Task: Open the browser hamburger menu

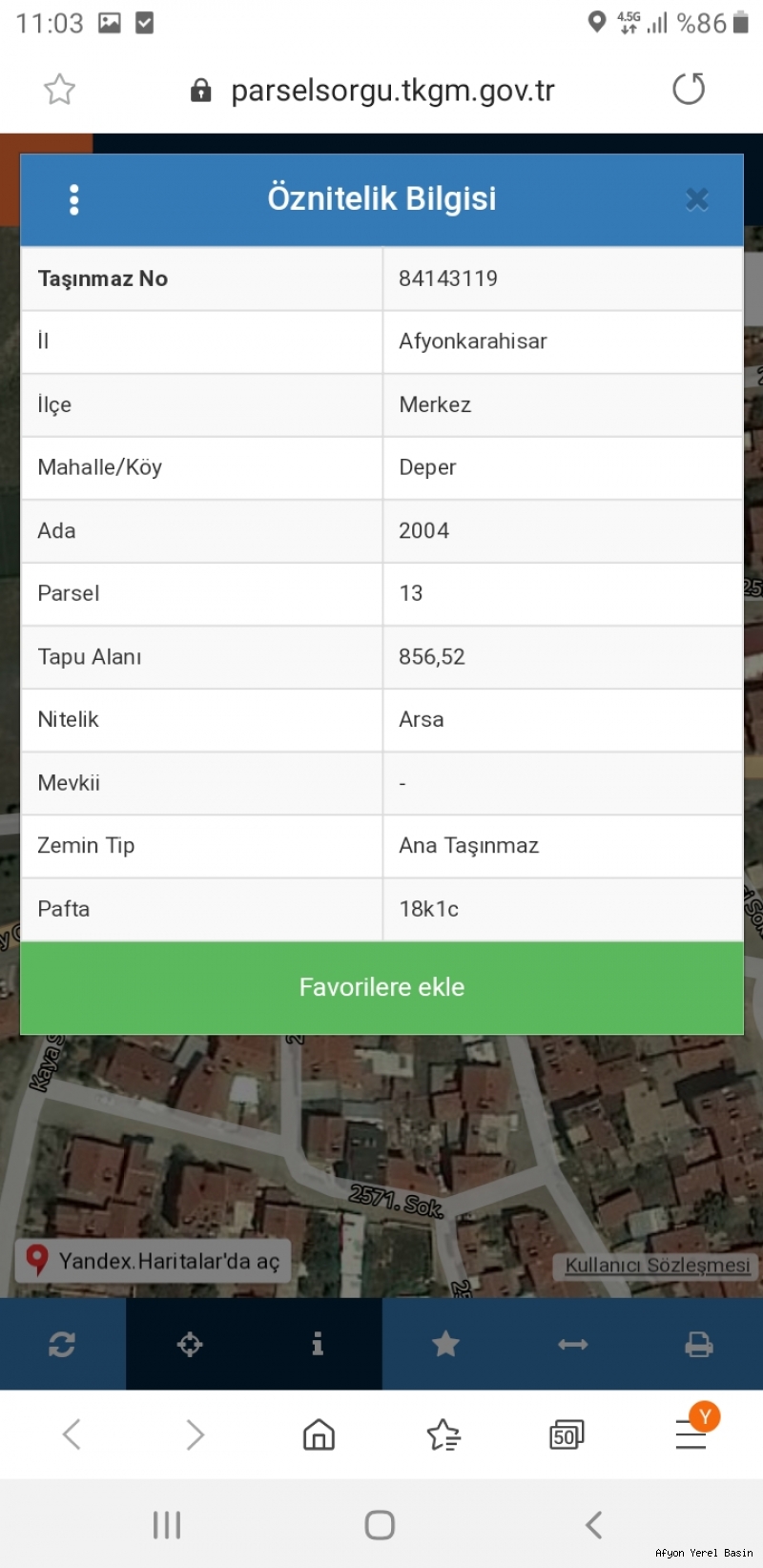Action: click(x=691, y=1434)
